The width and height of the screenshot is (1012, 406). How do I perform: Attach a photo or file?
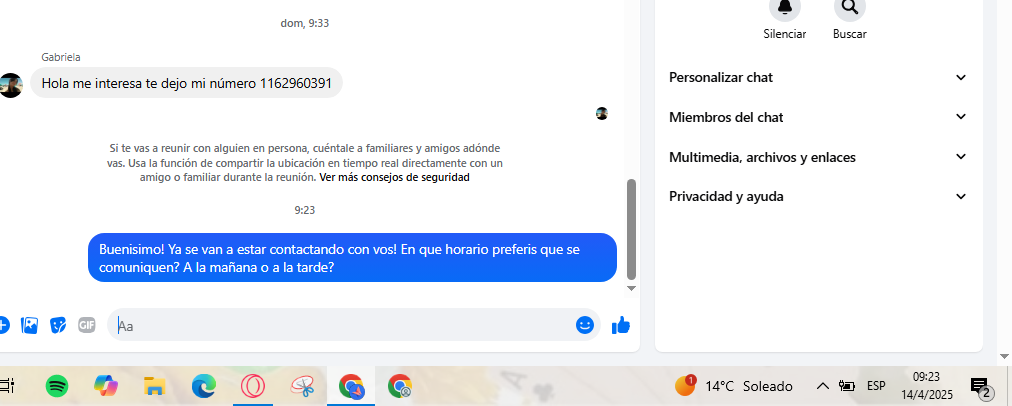click(x=30, y=325)
